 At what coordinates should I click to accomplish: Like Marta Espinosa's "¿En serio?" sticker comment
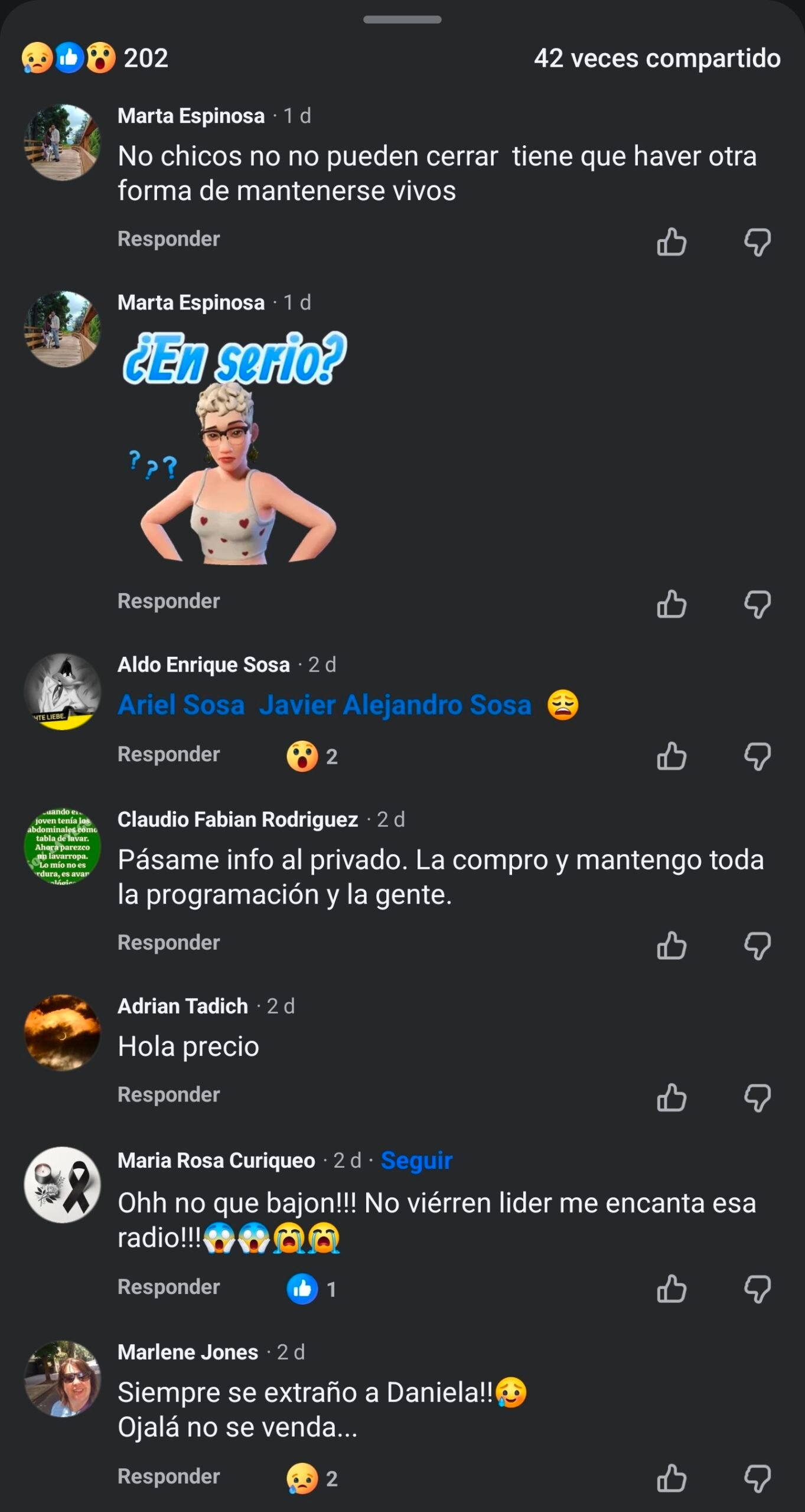(672, 604)
